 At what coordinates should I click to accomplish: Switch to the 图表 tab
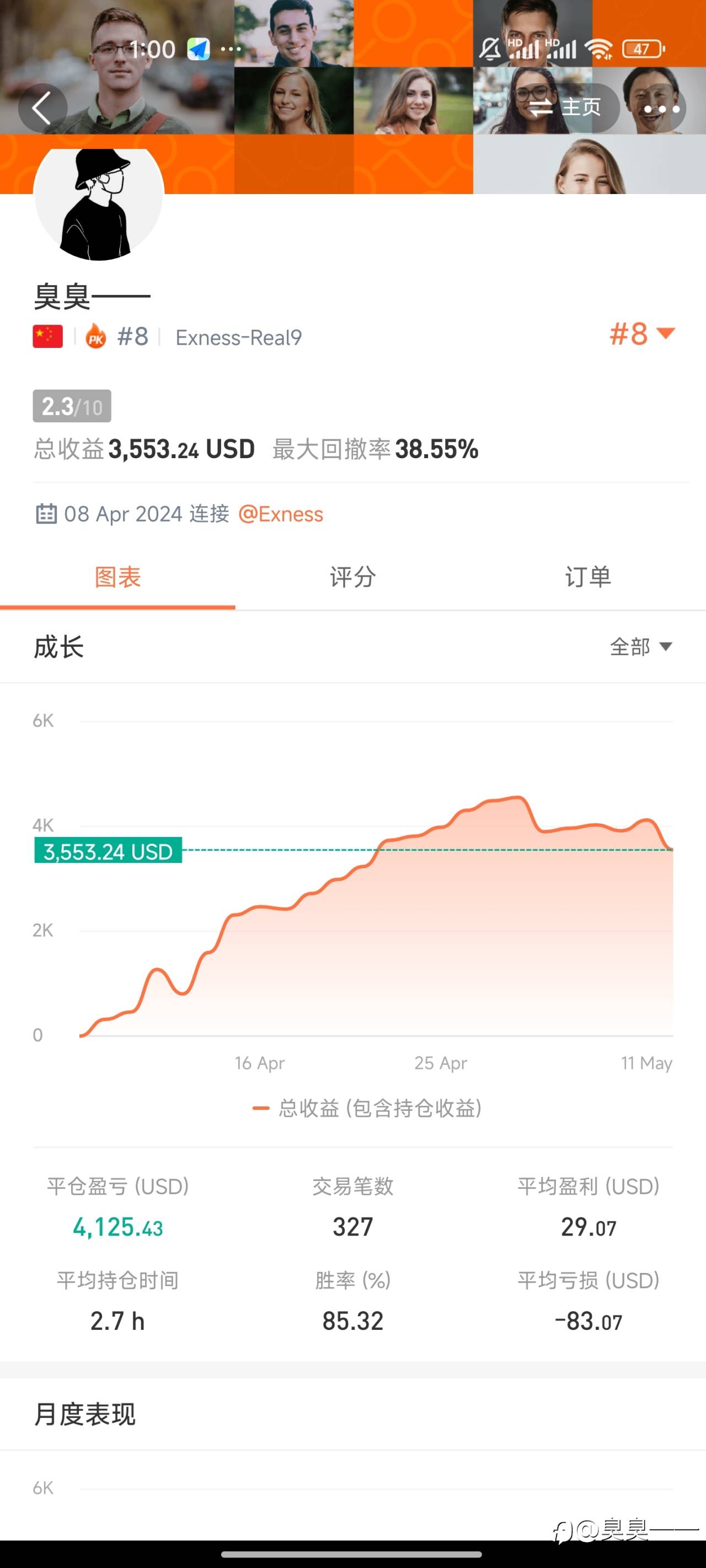117,577
